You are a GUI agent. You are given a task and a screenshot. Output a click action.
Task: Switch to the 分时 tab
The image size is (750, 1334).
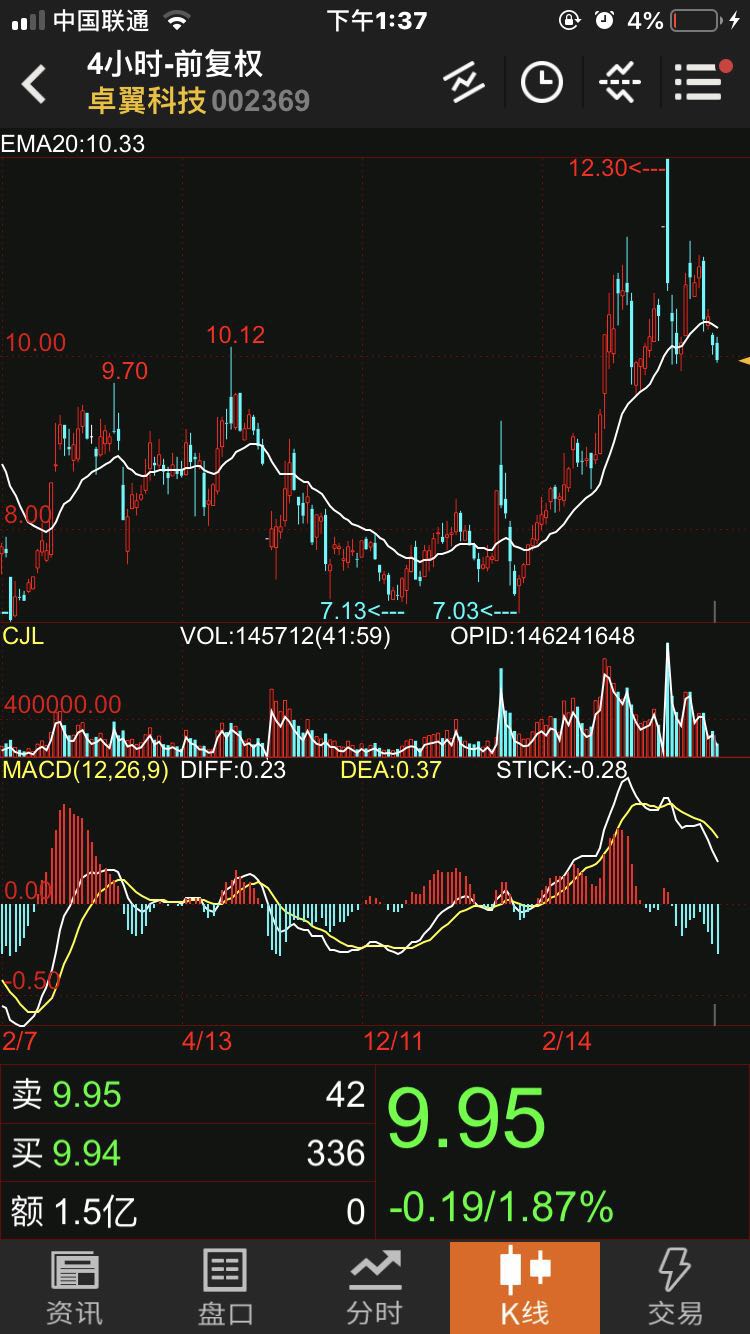pos(375,1288)
